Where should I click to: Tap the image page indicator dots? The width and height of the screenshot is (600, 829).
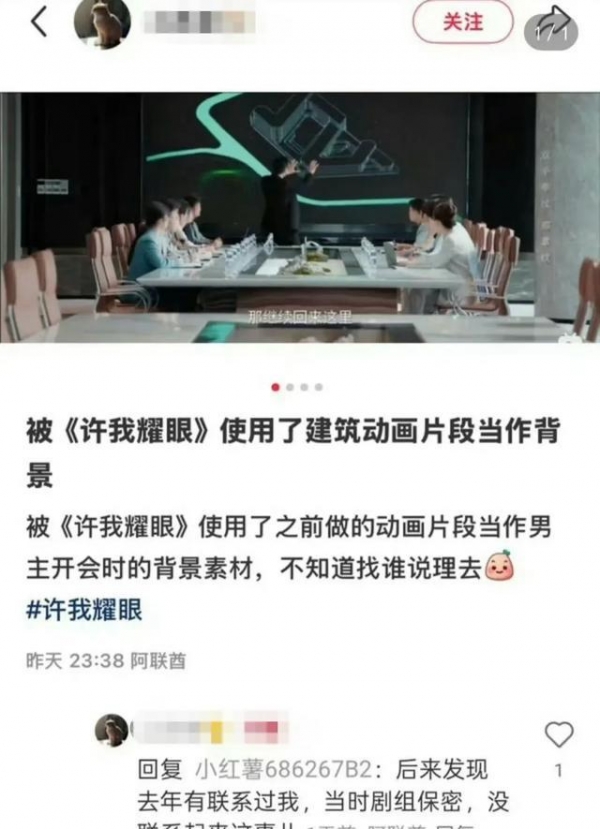[297, 386]
